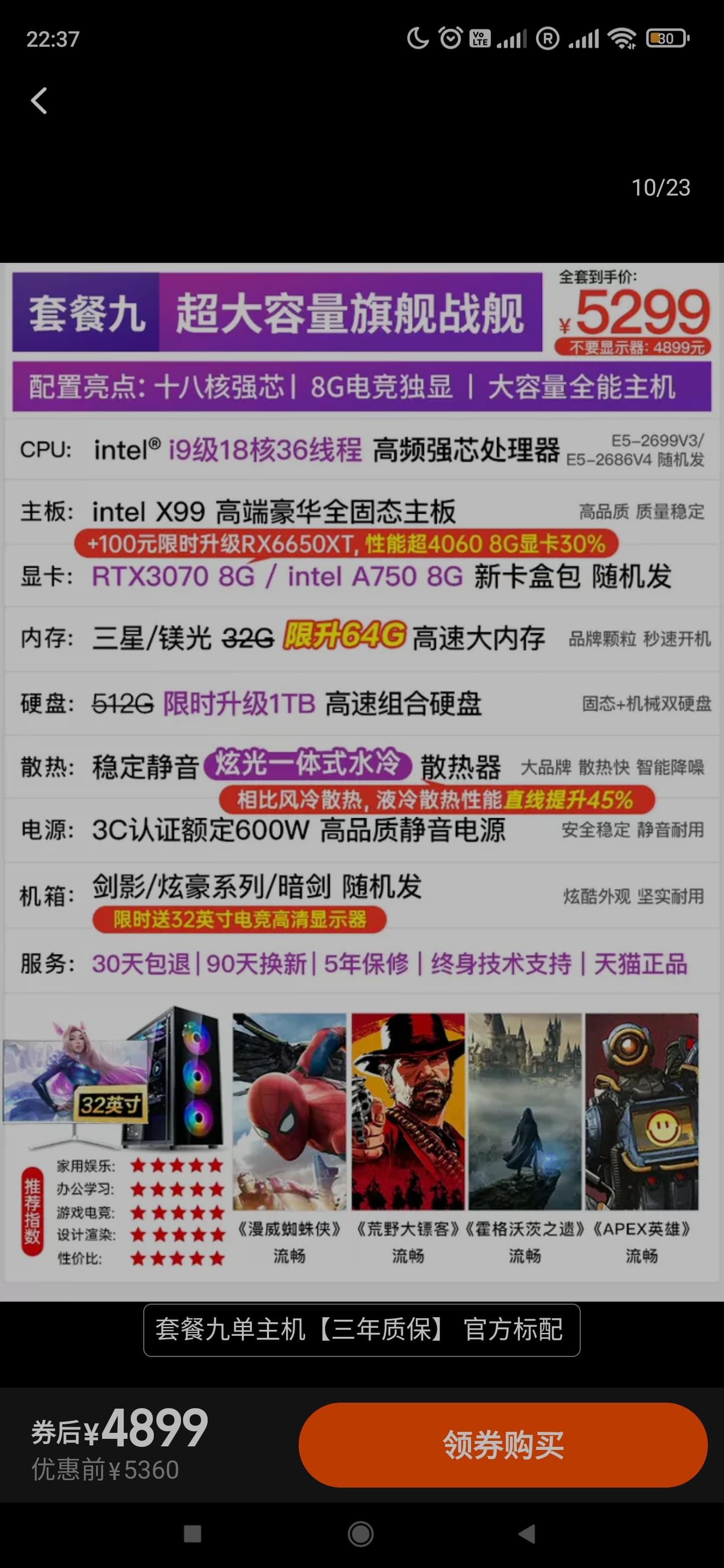The width and height of the screenshot is (724, 1568).
Task: Go back with the top-left arrow
Action: [x=39, y=101]
